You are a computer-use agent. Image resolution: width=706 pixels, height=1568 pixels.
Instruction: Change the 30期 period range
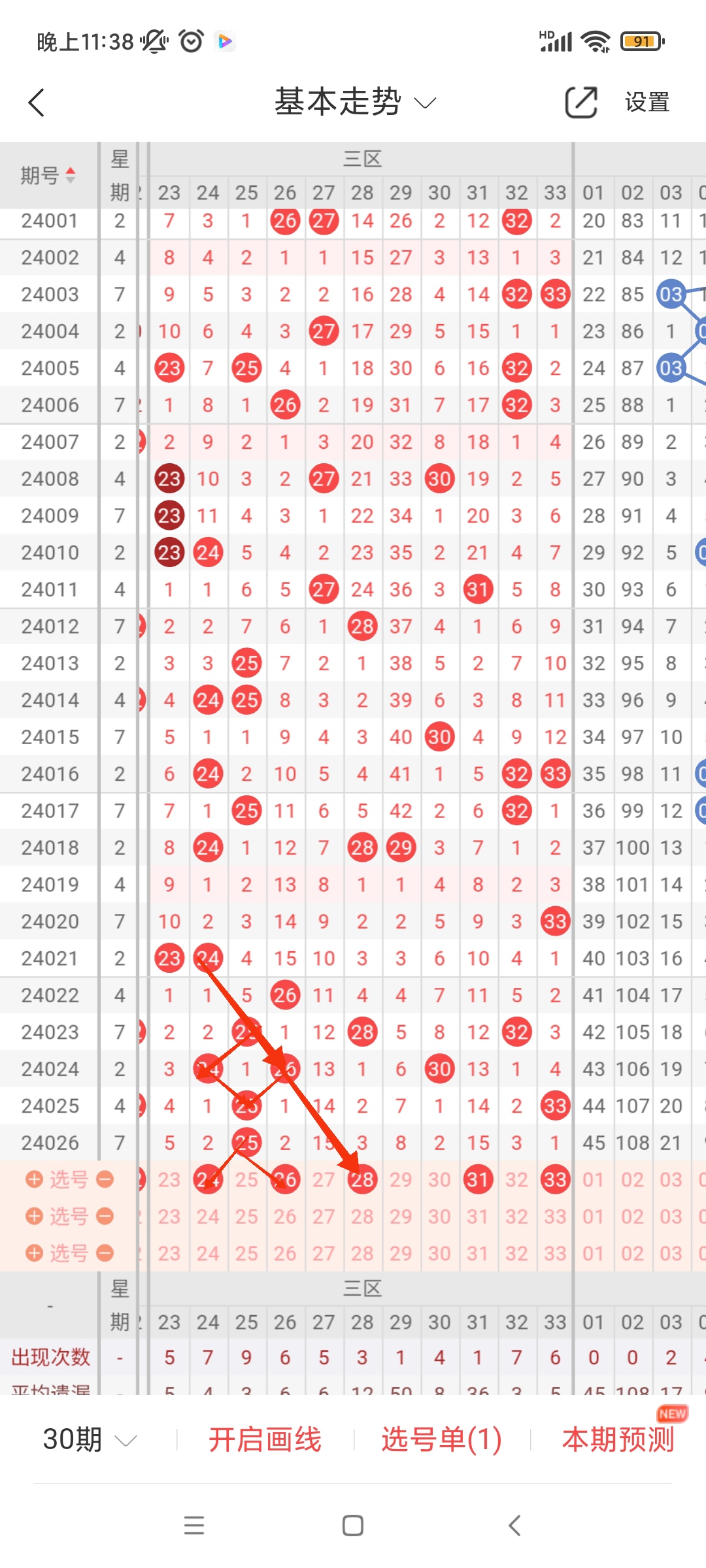(90, 1439)
